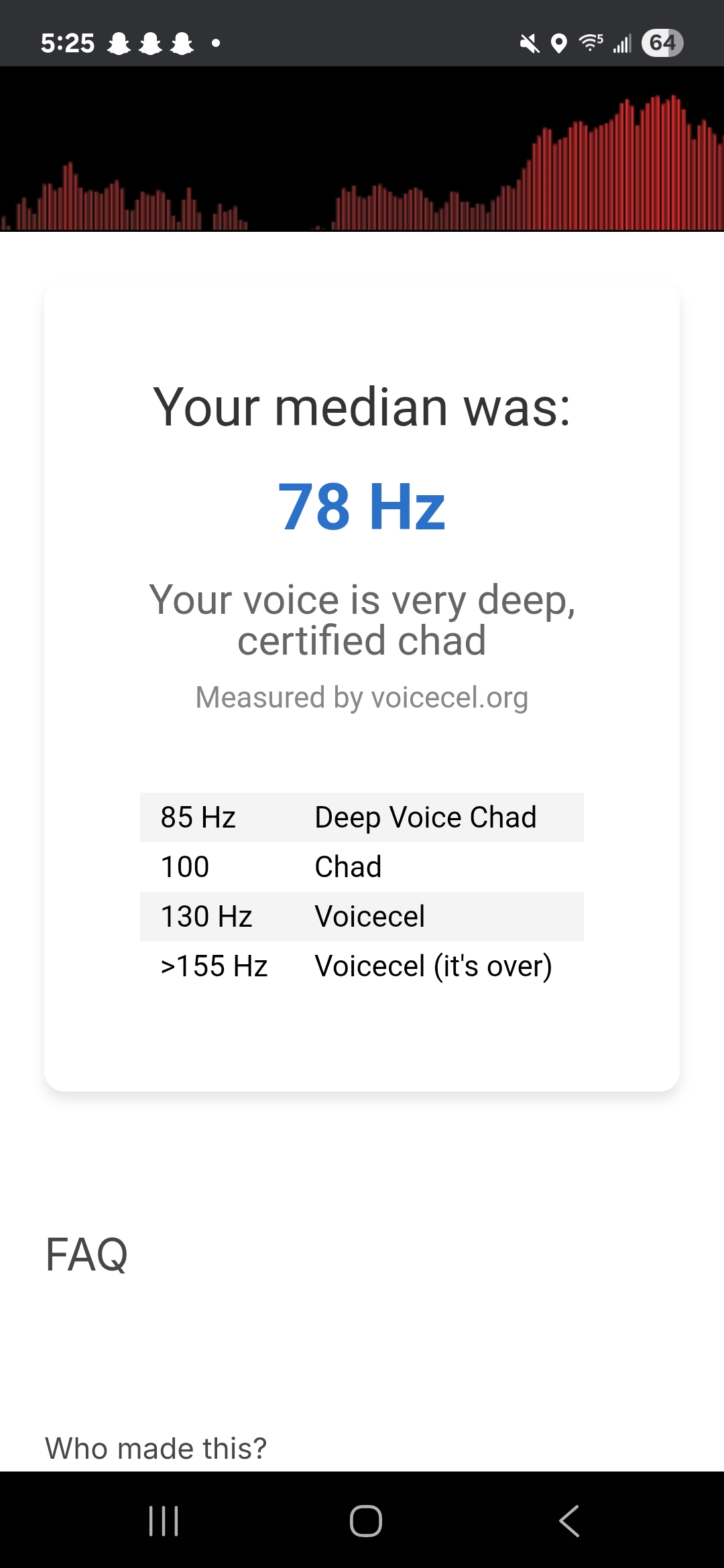The height and width of the screenshot is (1568, 724).
Task: Tap the first Snapchat notification icon
Action: [x=118, y=43]
